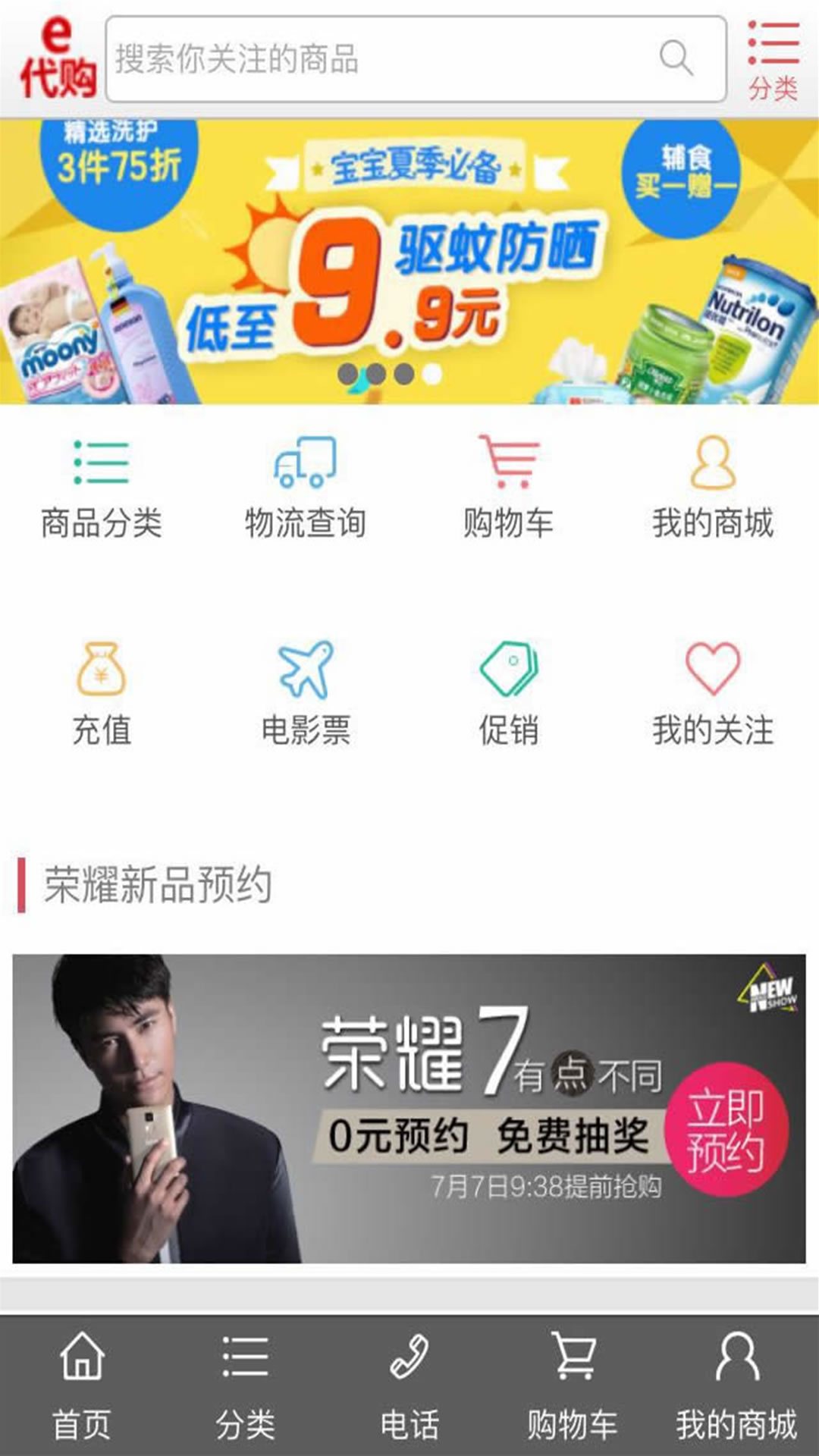View 促销 promotions
The width and height of the screenshot is (819, 1456).
[509, 694]
